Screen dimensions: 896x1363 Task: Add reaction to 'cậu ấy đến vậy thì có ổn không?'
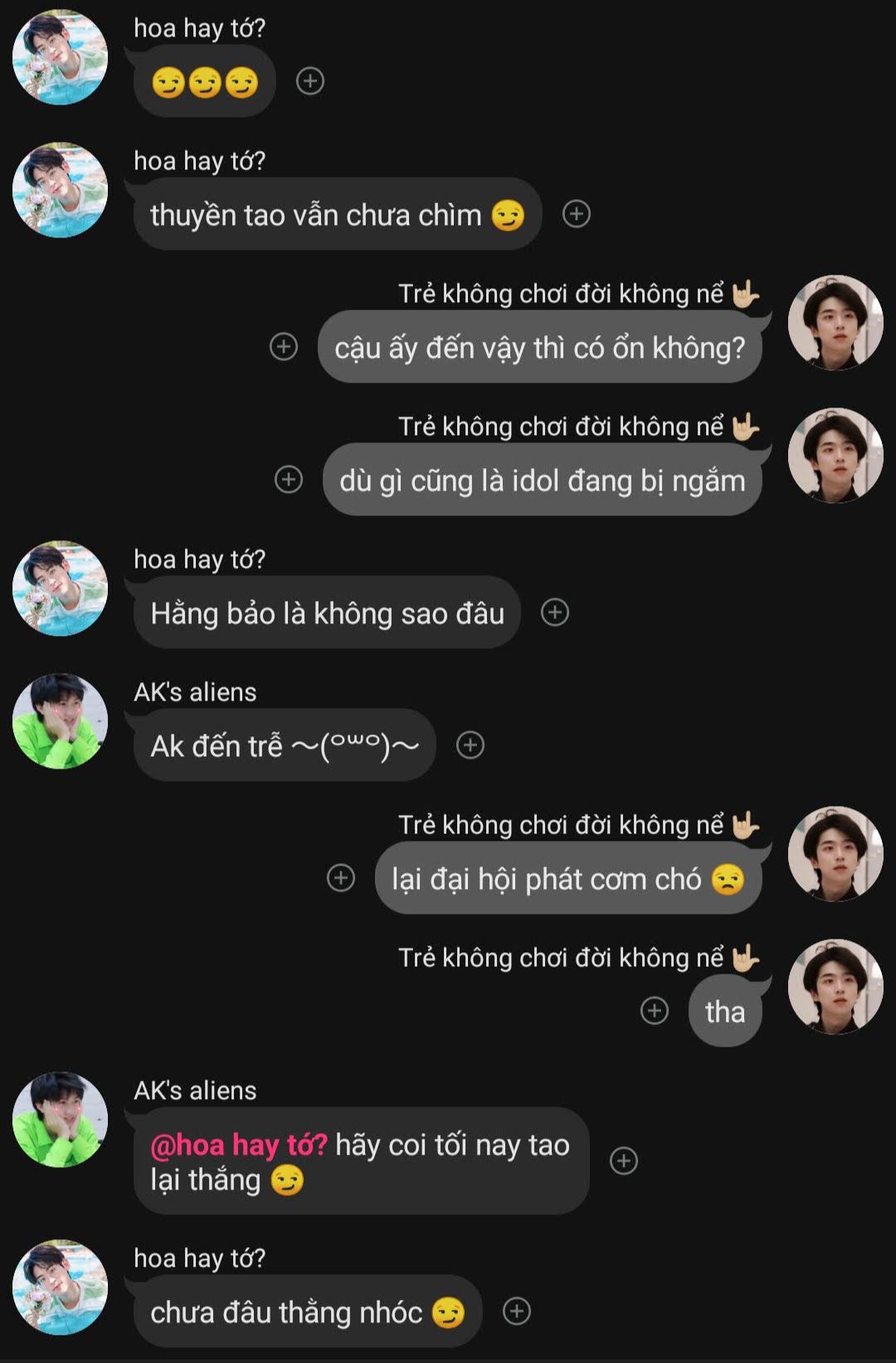(x=284, y=346)
